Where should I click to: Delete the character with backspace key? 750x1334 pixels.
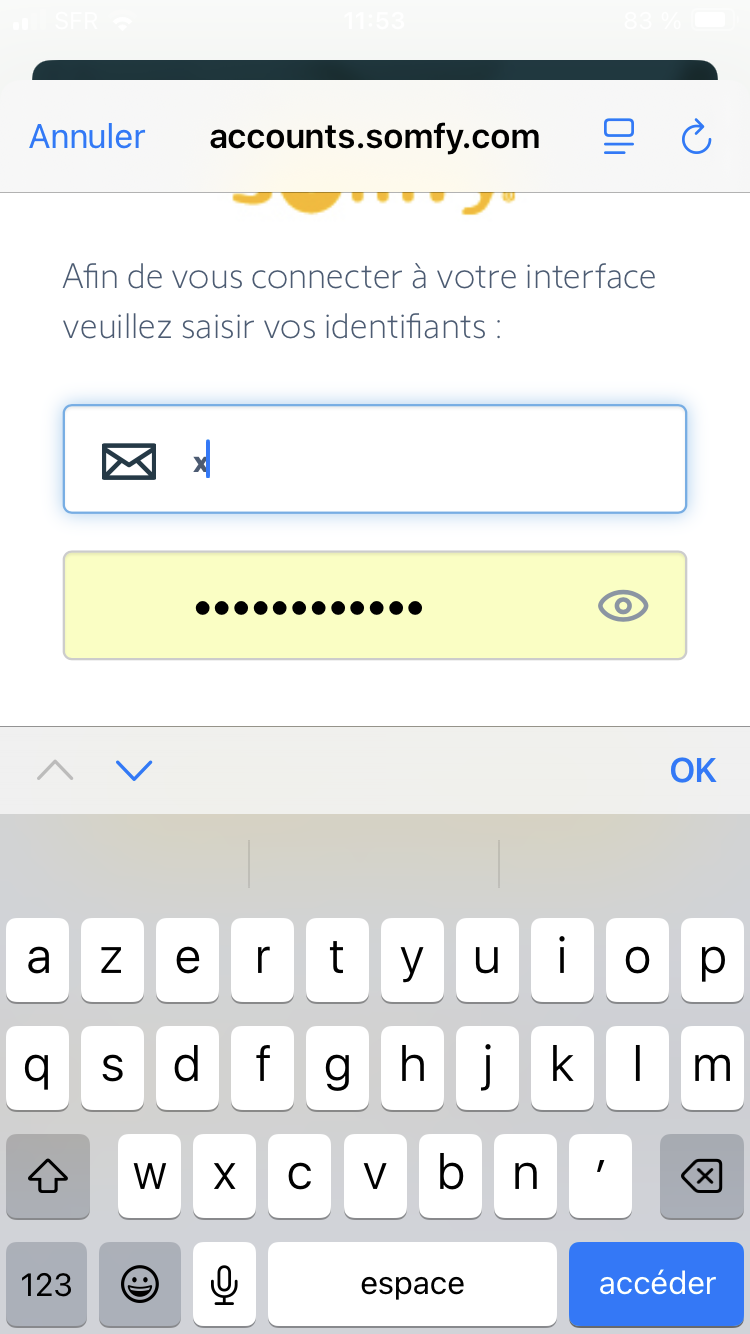[x=701, y=1176]
